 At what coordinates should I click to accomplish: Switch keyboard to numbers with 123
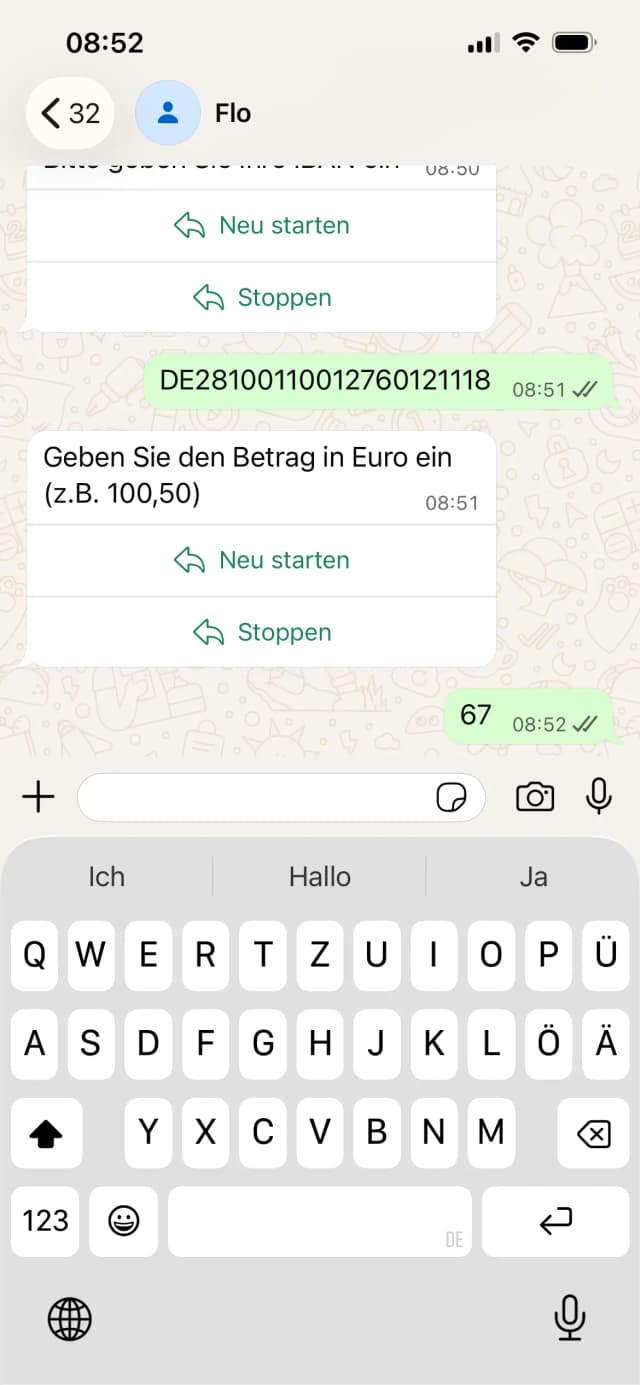(x=46, y=1221)
